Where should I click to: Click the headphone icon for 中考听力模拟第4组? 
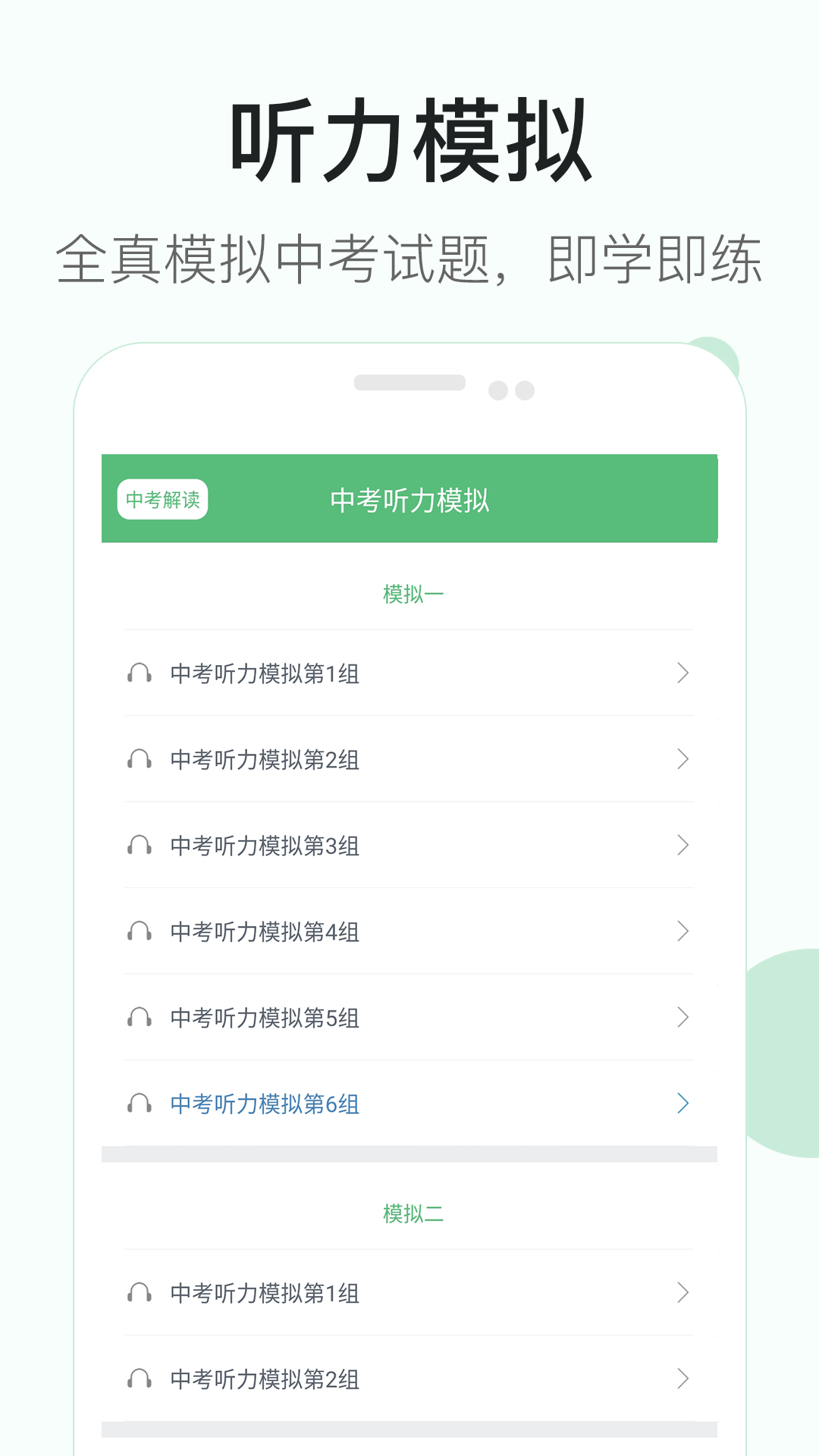(141, 932)
